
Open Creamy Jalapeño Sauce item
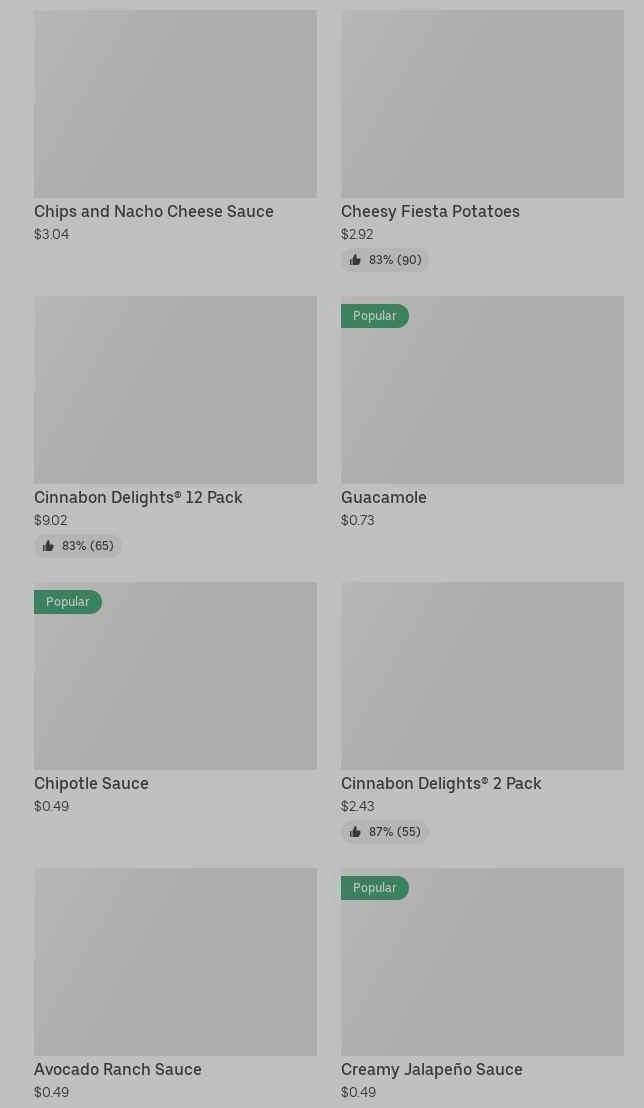click(482, 984)
